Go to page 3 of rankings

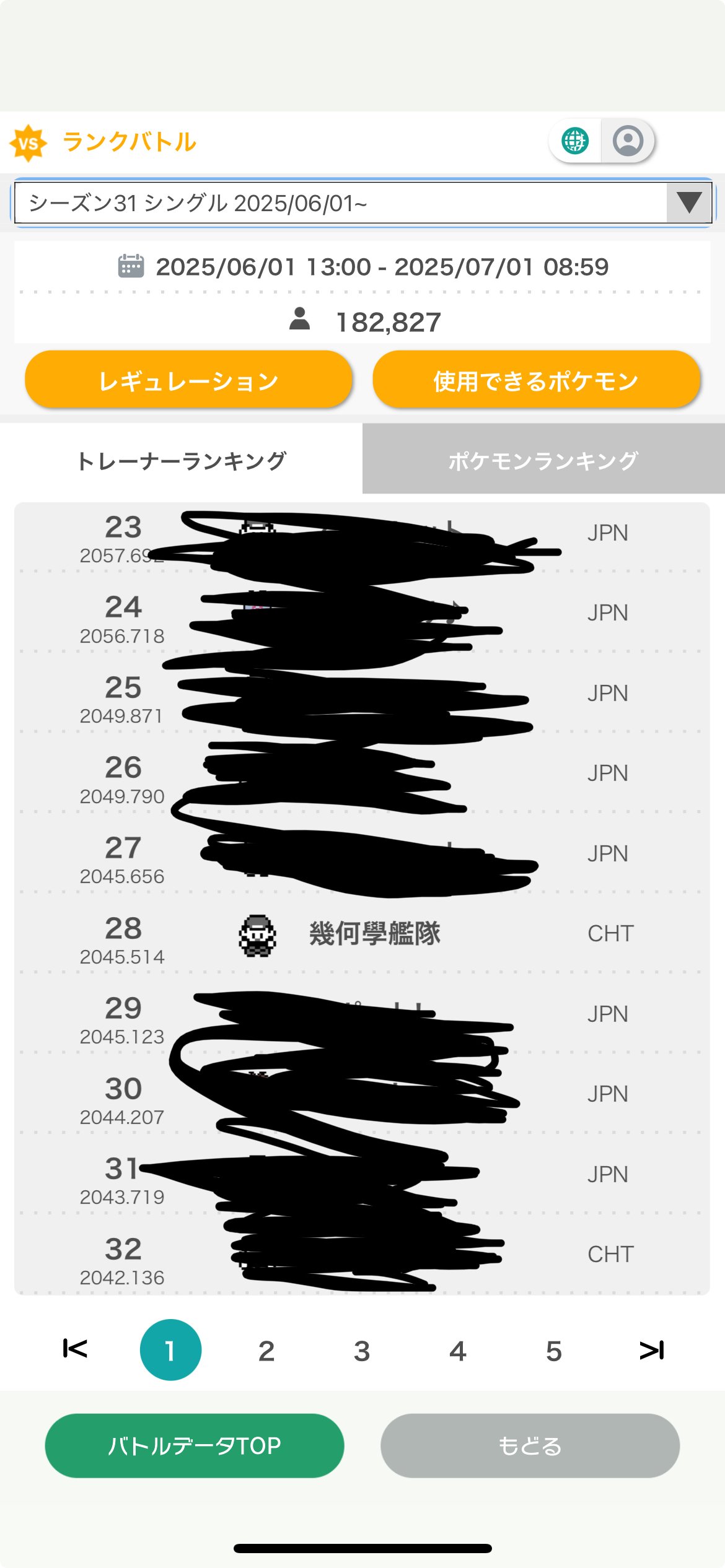tap(362, 1350)
